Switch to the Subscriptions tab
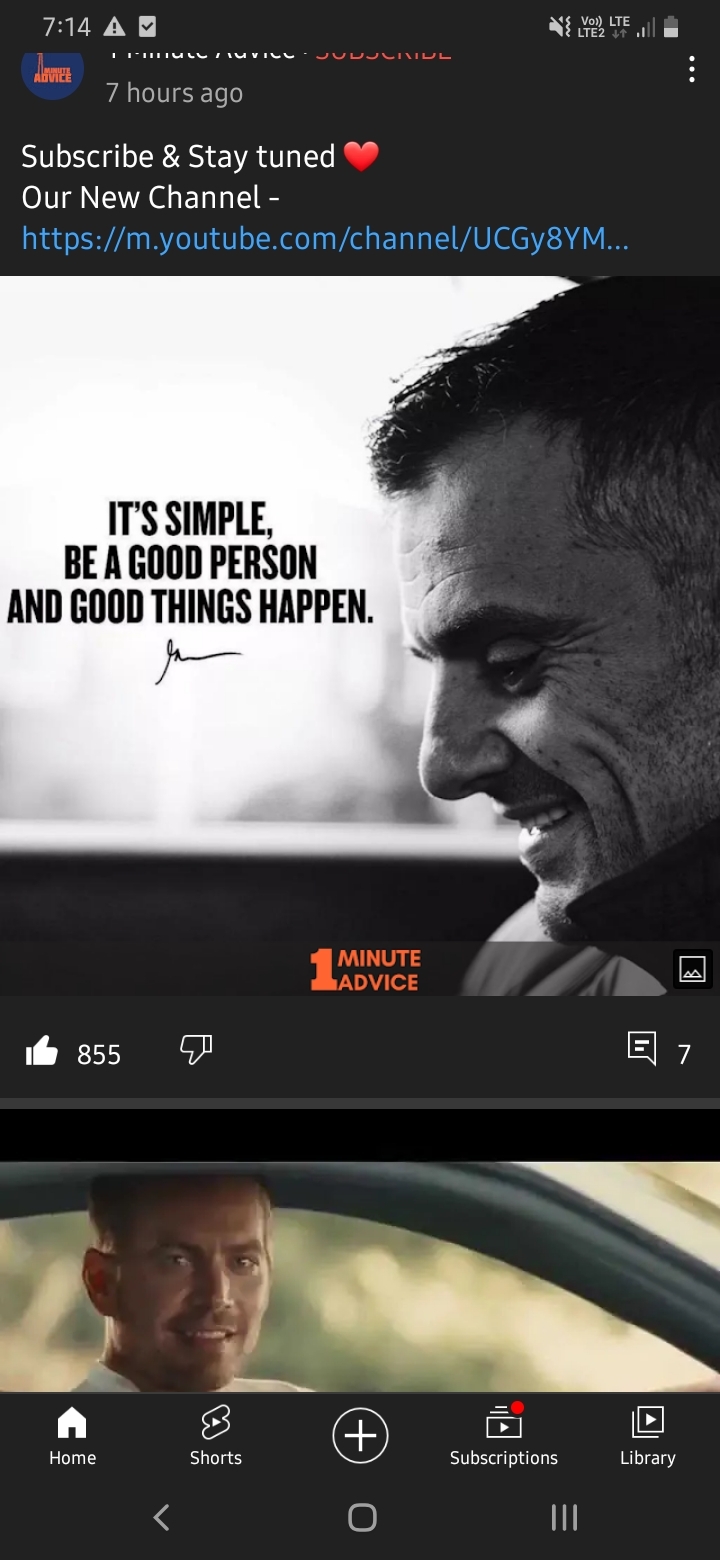The height and width of the screenshot is (1560, 720). pyautogui.click(x=504, y=1436)
